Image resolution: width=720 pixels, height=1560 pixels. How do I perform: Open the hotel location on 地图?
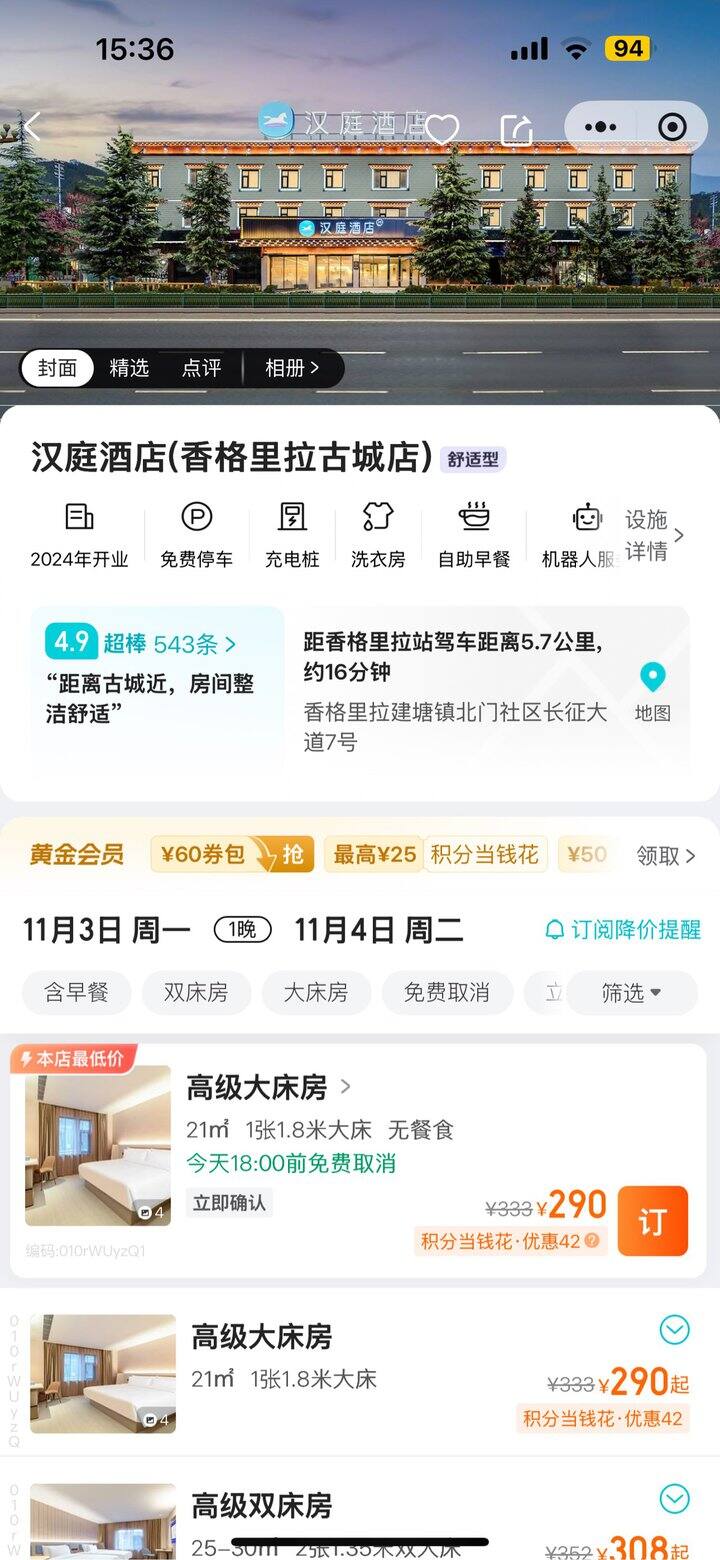(x=652, y=690)
